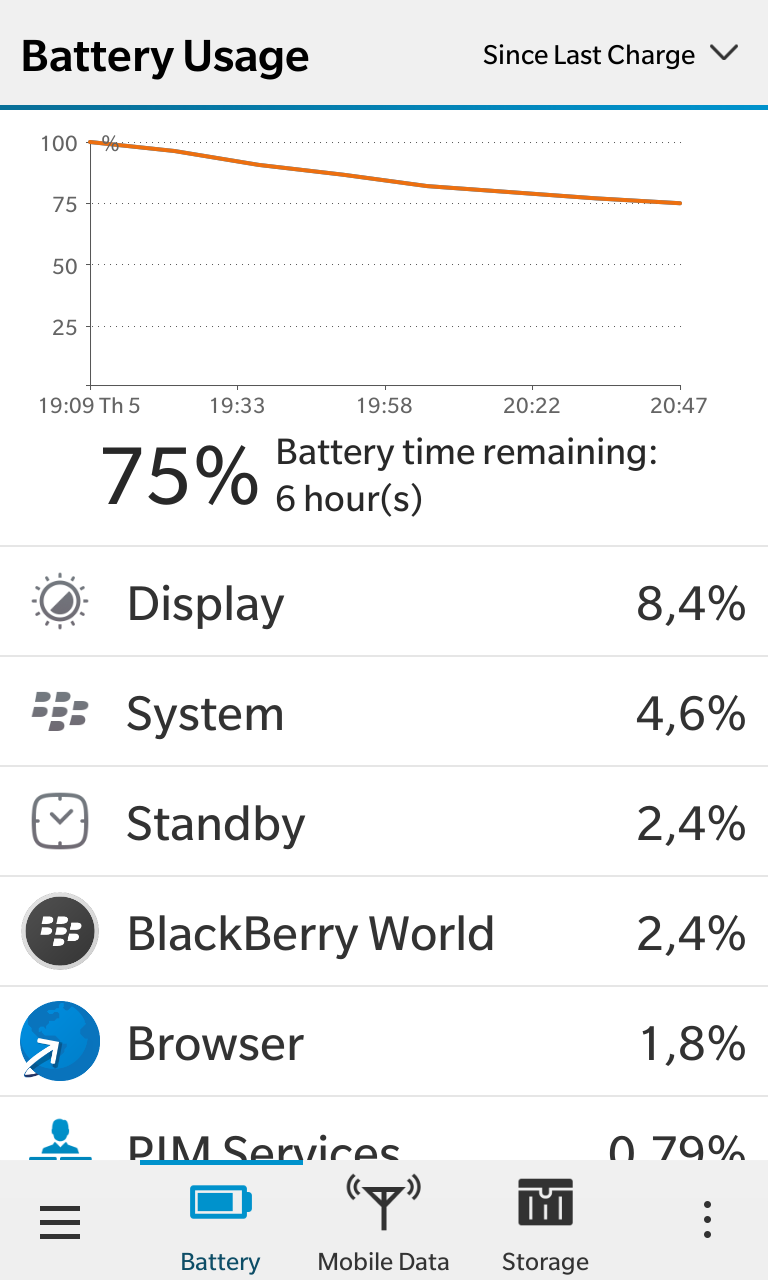
Task: Select the Battery tab
Action: click(x=221, y=1221)
